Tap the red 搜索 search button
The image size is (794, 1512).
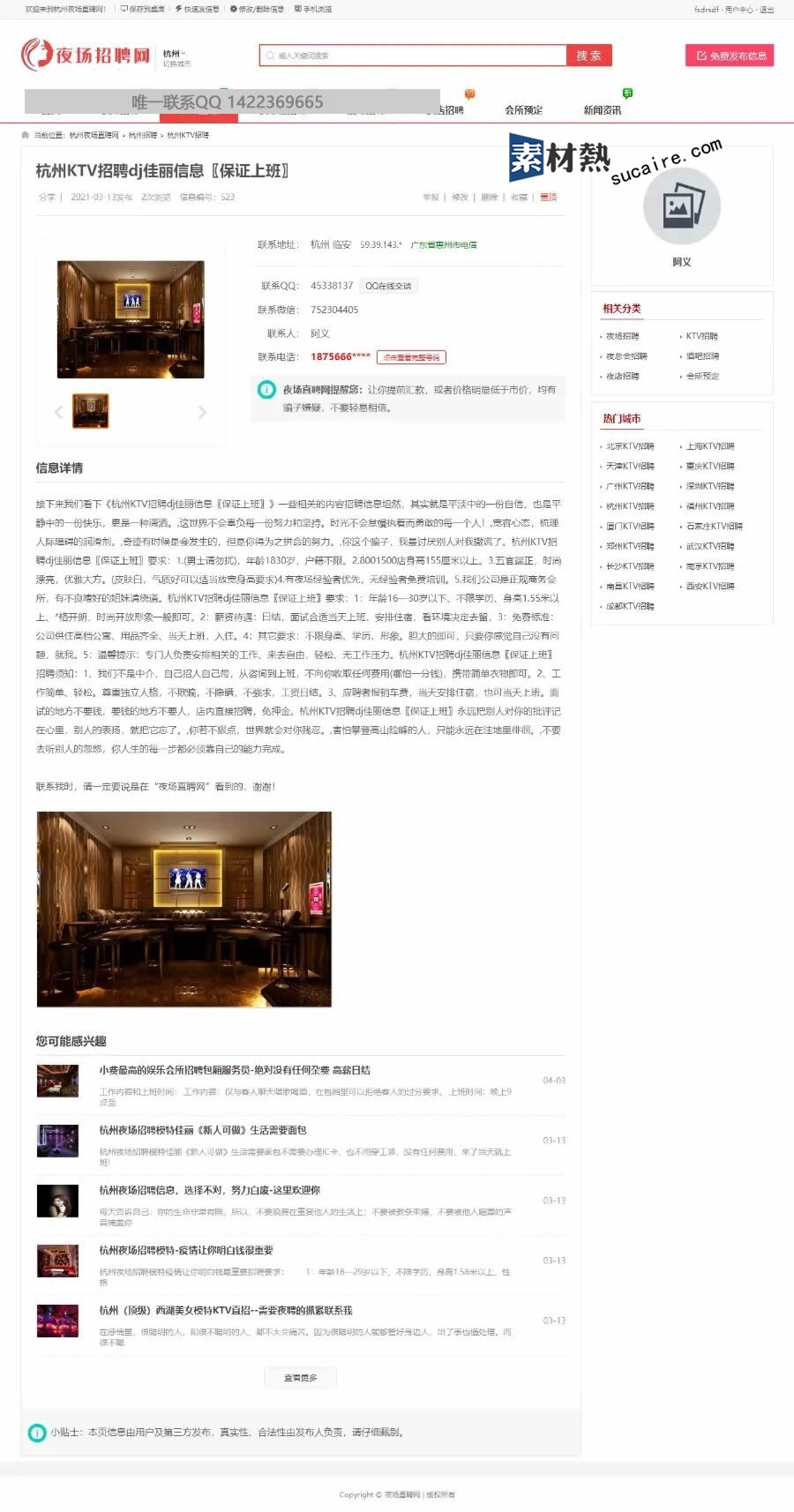point(588,56)
